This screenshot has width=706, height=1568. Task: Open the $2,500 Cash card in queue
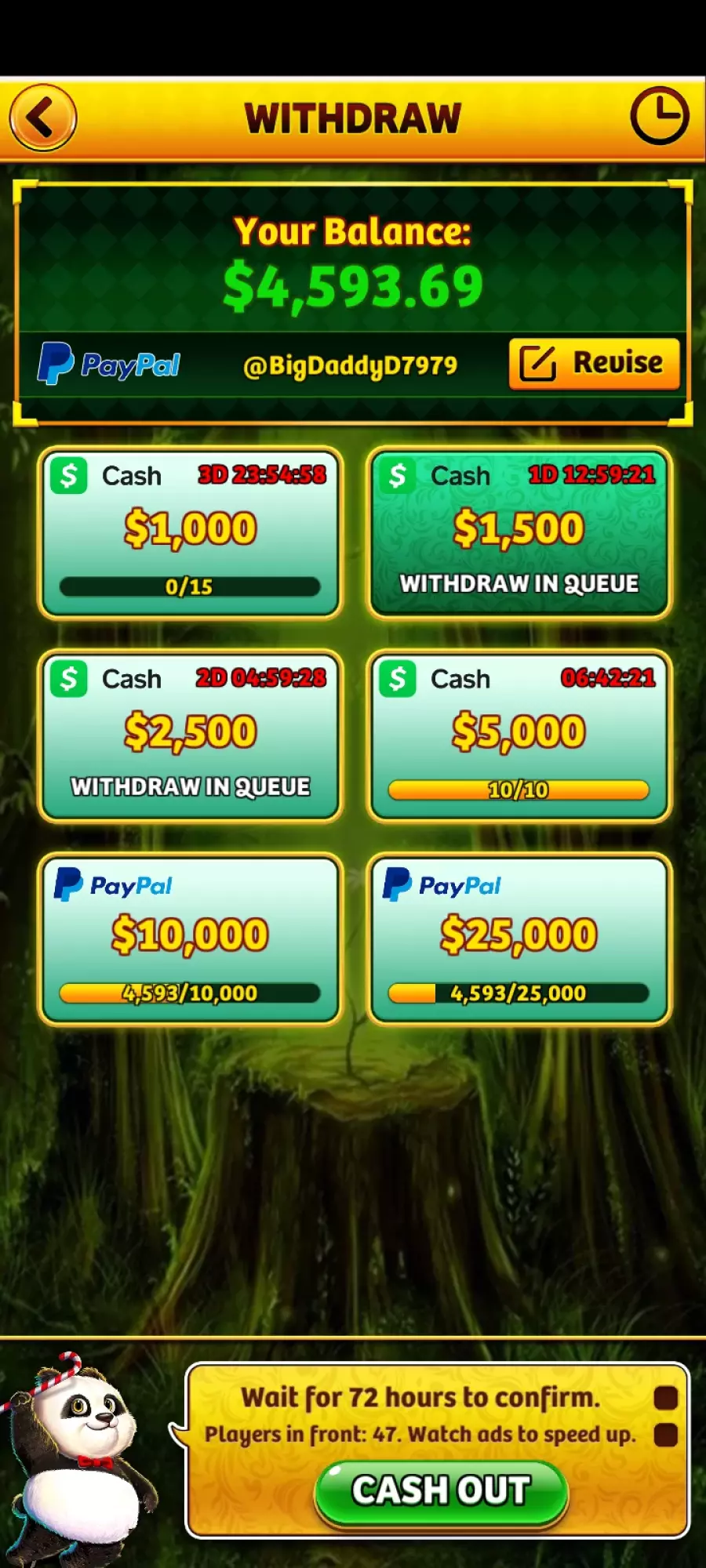[x=190, y=735]
